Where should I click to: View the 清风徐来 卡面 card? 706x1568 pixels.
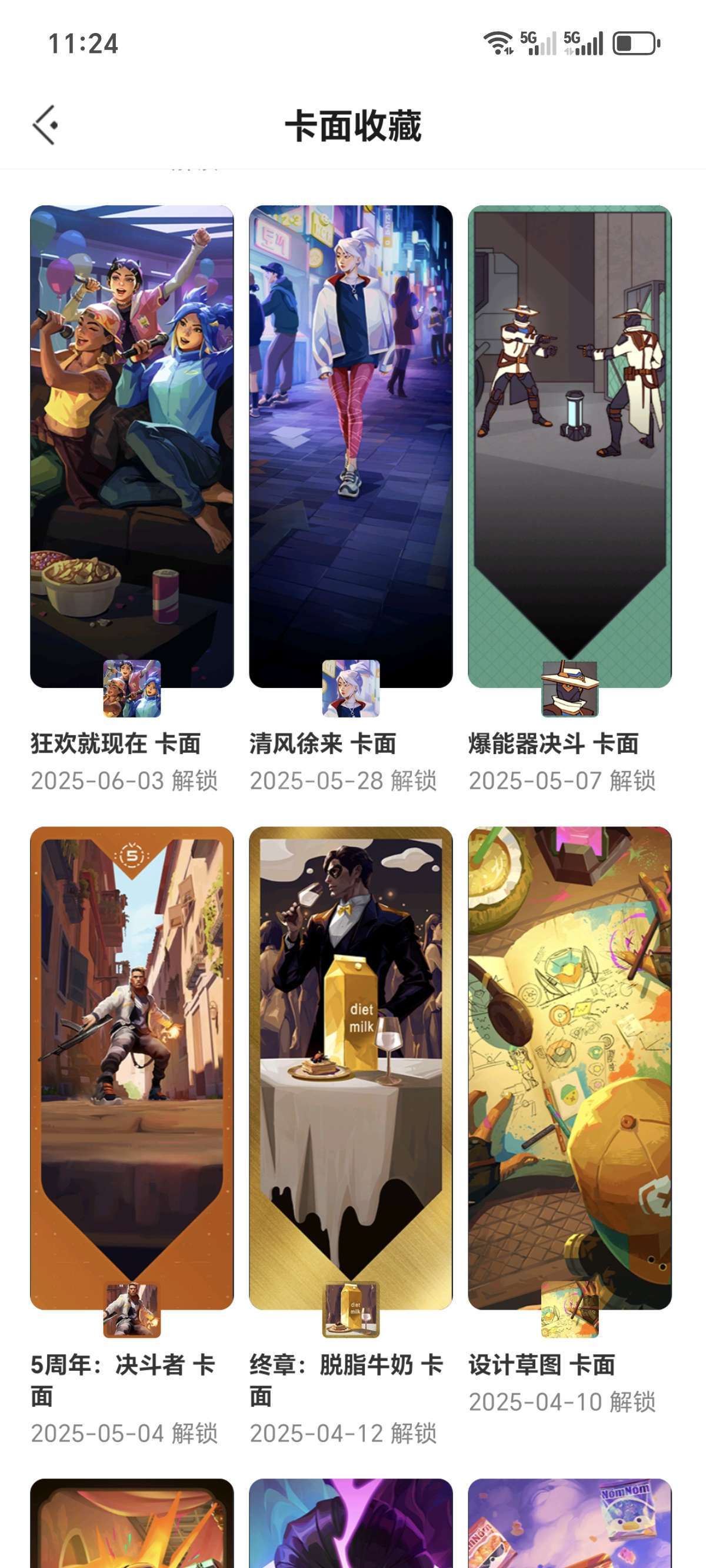coord(351,447)
